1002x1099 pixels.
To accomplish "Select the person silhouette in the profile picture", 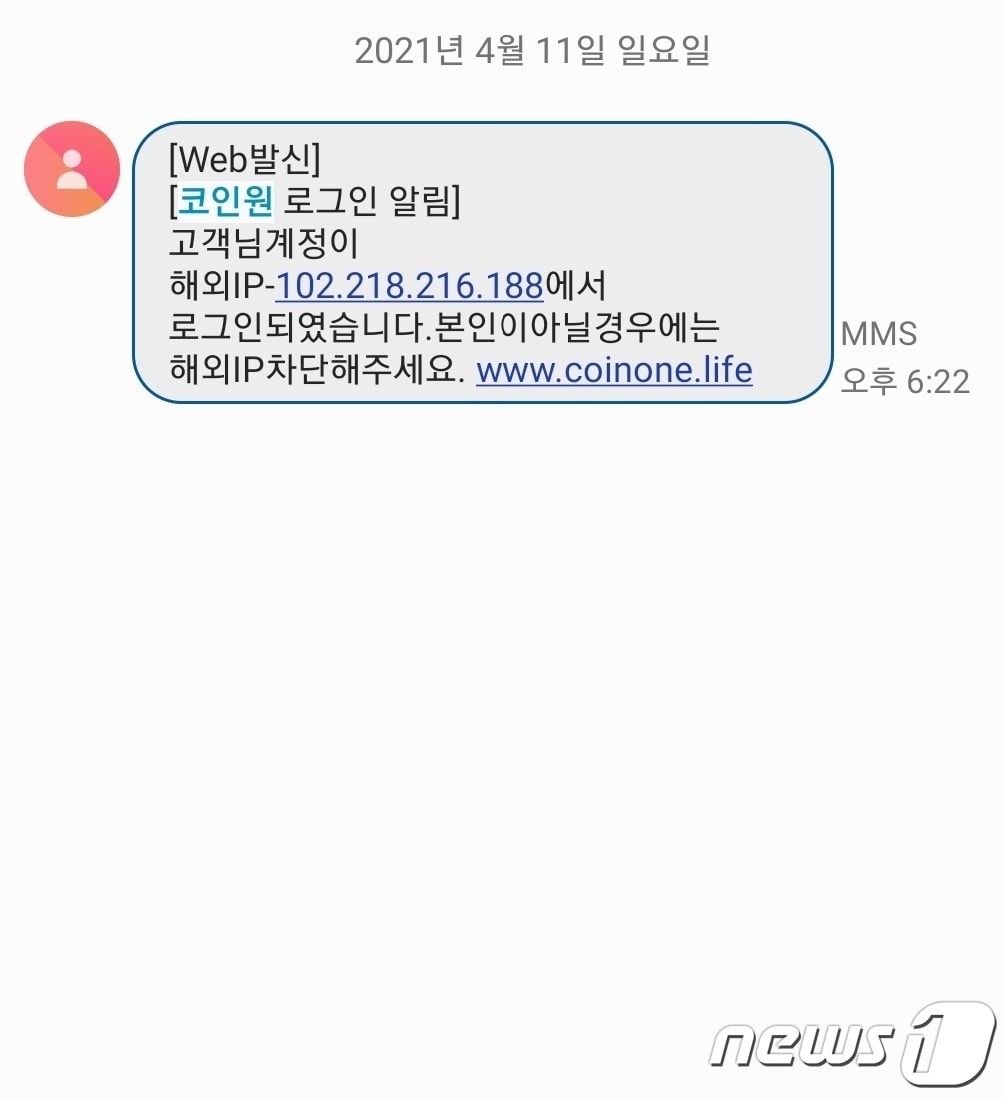I will coord(71,168).
